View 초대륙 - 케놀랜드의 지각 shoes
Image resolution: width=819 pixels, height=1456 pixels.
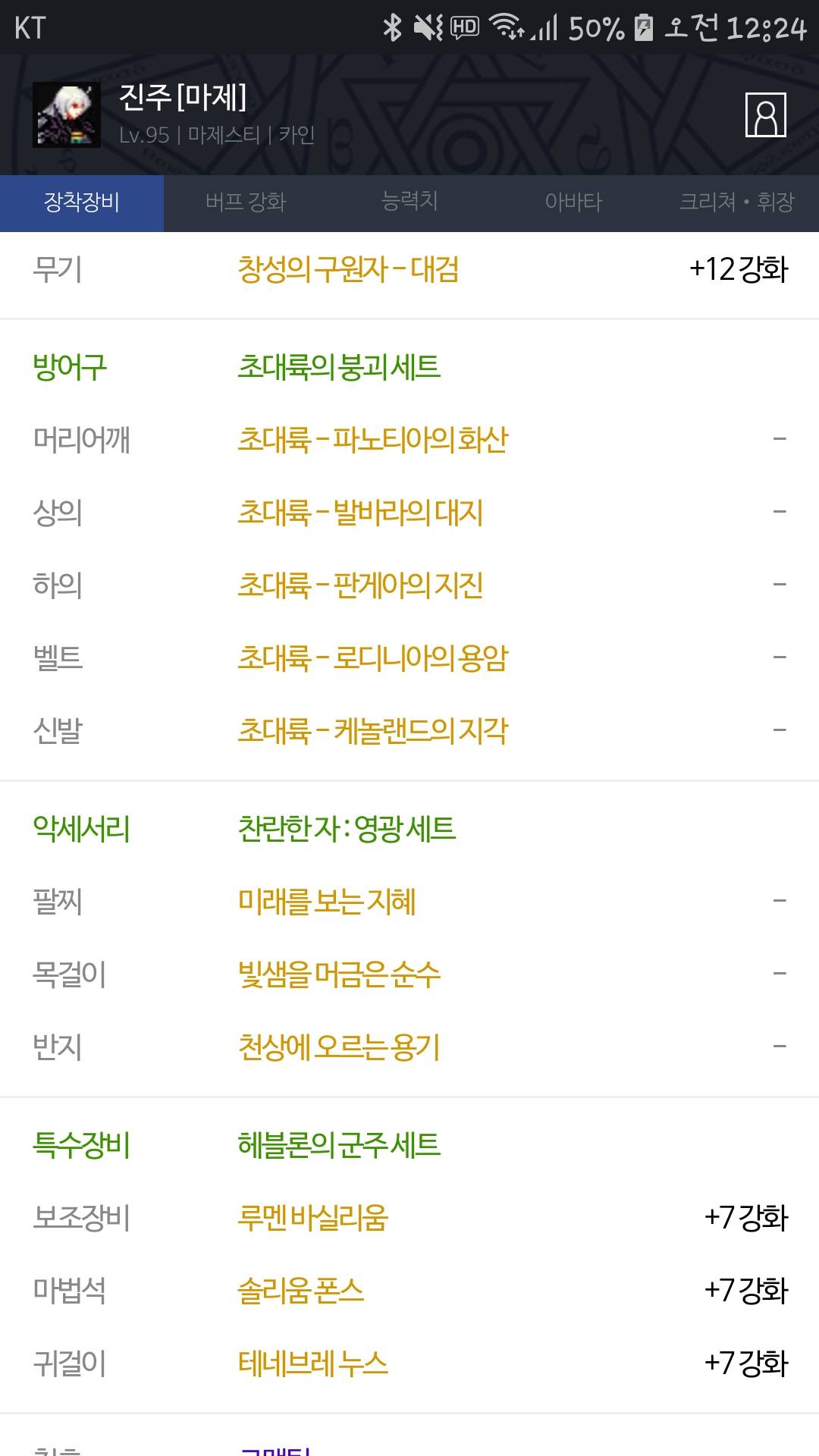pos(372,731)
